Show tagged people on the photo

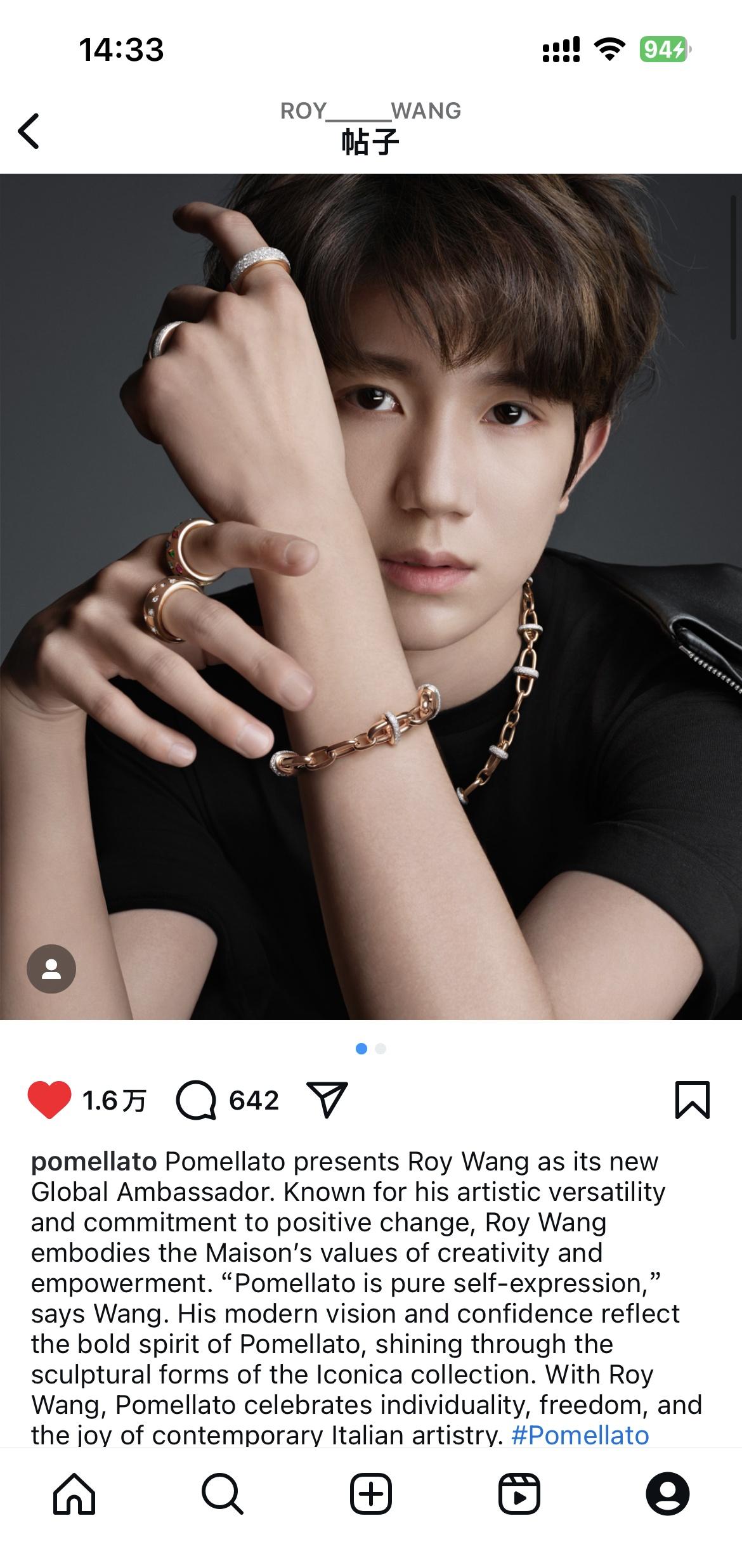51,969
